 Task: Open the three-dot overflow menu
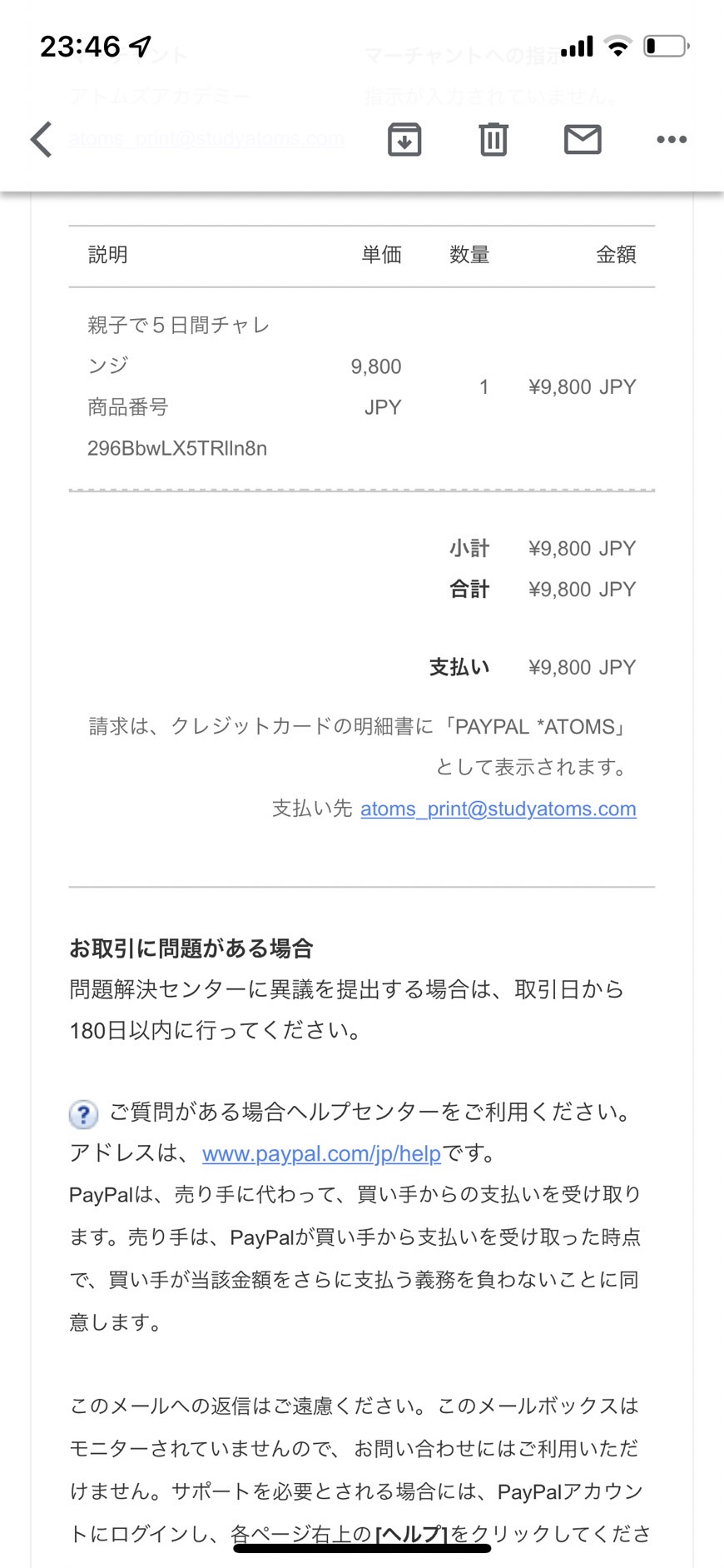[672, 139]
